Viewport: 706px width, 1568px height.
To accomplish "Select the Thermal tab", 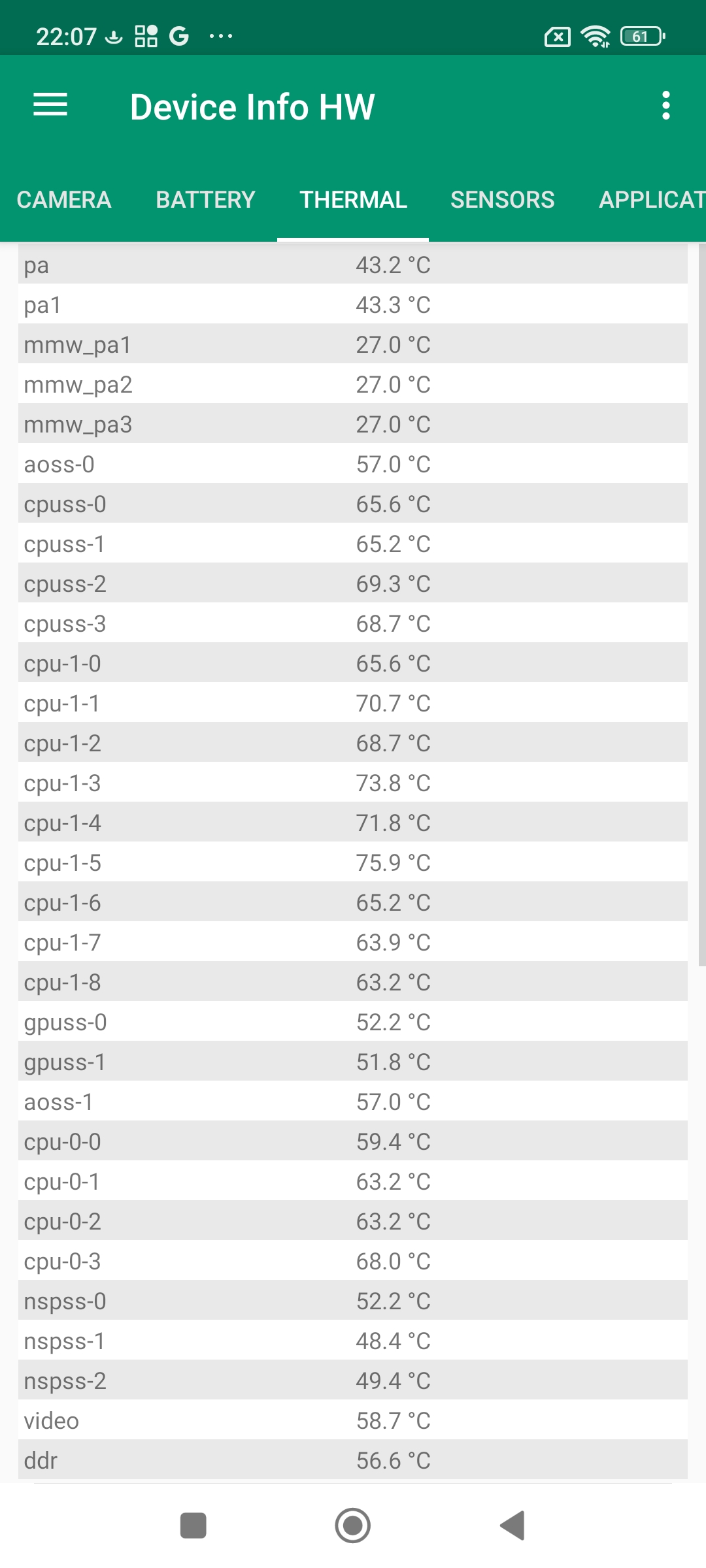I will click(x=353, y=200).
